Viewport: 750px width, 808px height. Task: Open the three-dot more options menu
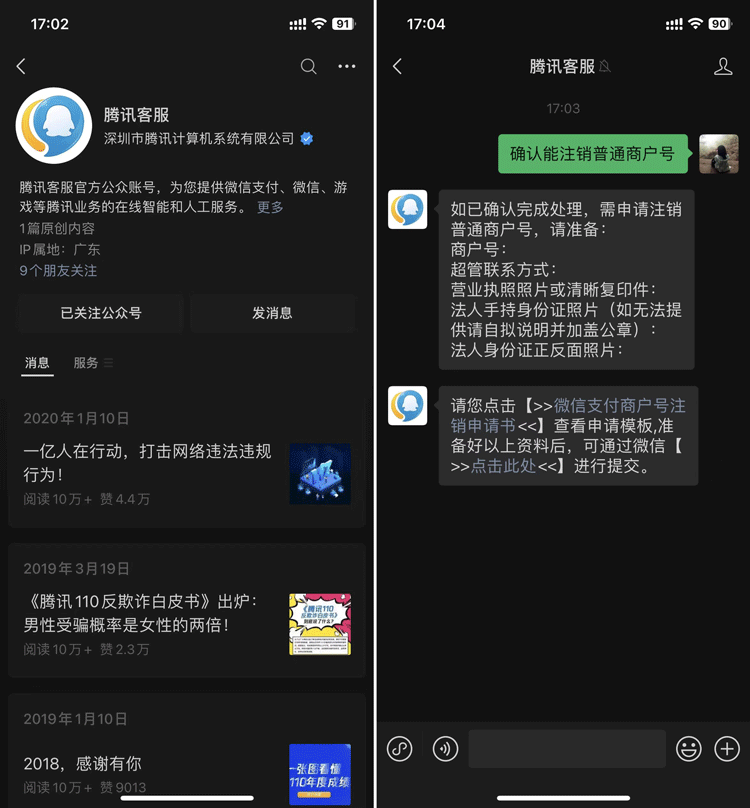[x=345, y=66]
